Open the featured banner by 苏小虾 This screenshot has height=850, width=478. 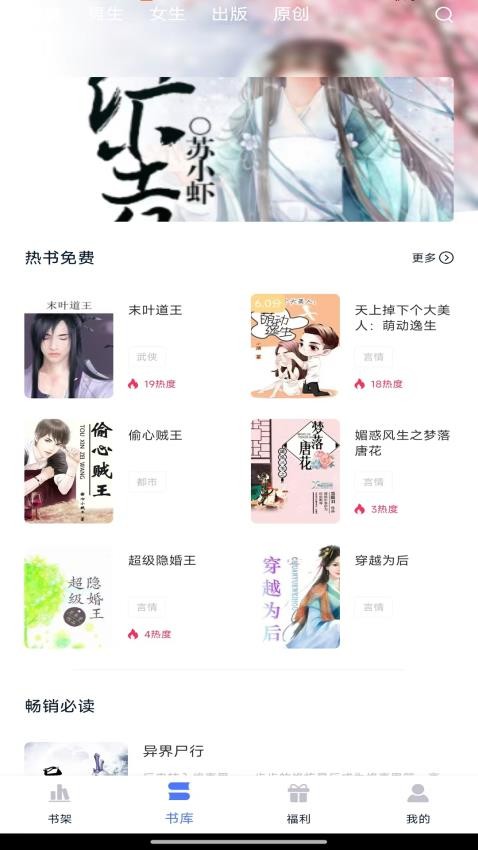[271, 149]
